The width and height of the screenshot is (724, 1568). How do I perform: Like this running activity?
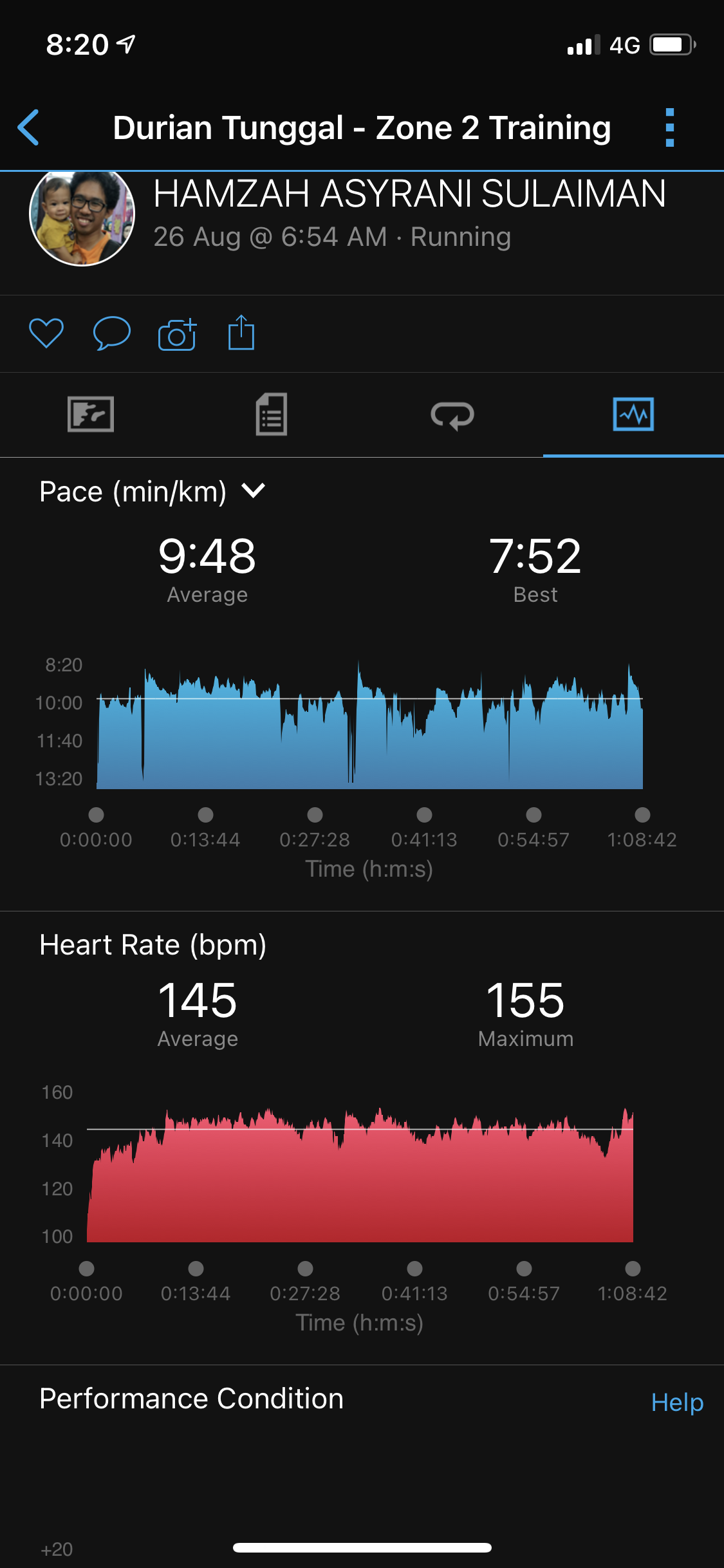46,333
